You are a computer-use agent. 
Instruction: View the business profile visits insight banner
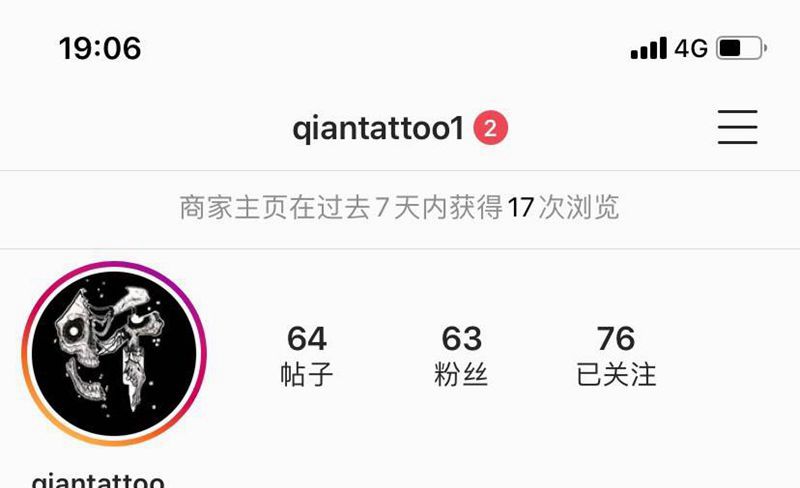tap(399, 208)
